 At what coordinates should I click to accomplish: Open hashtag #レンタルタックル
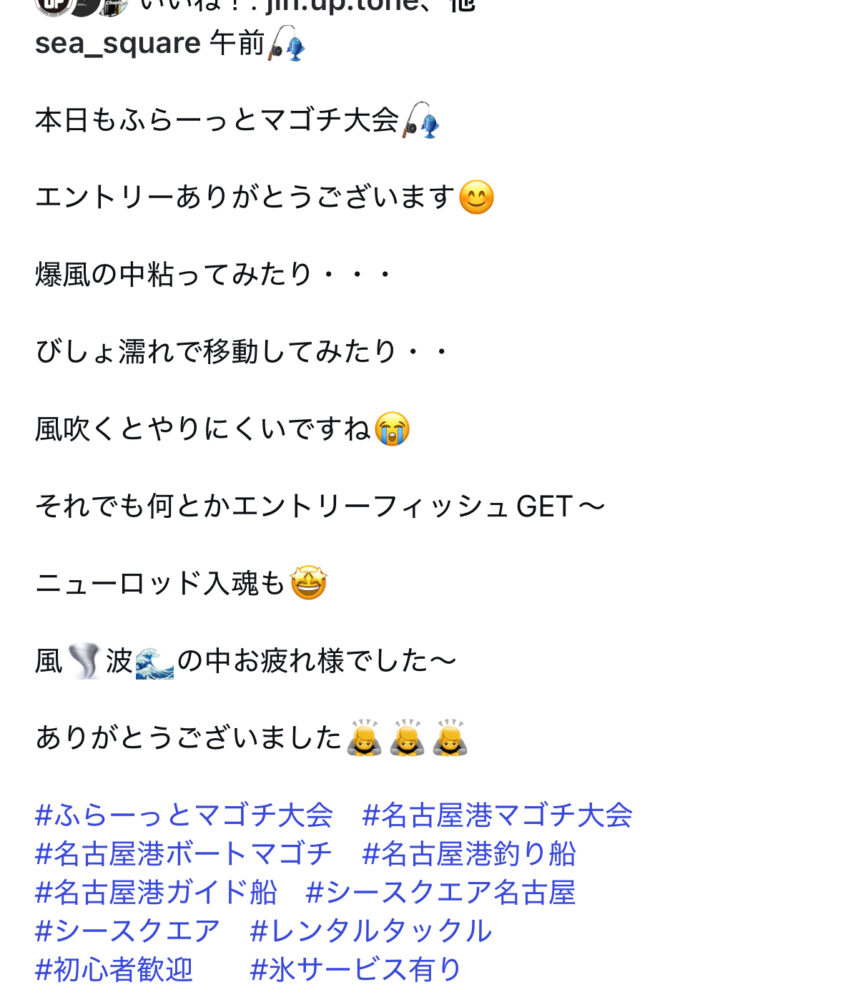(371, 931)
